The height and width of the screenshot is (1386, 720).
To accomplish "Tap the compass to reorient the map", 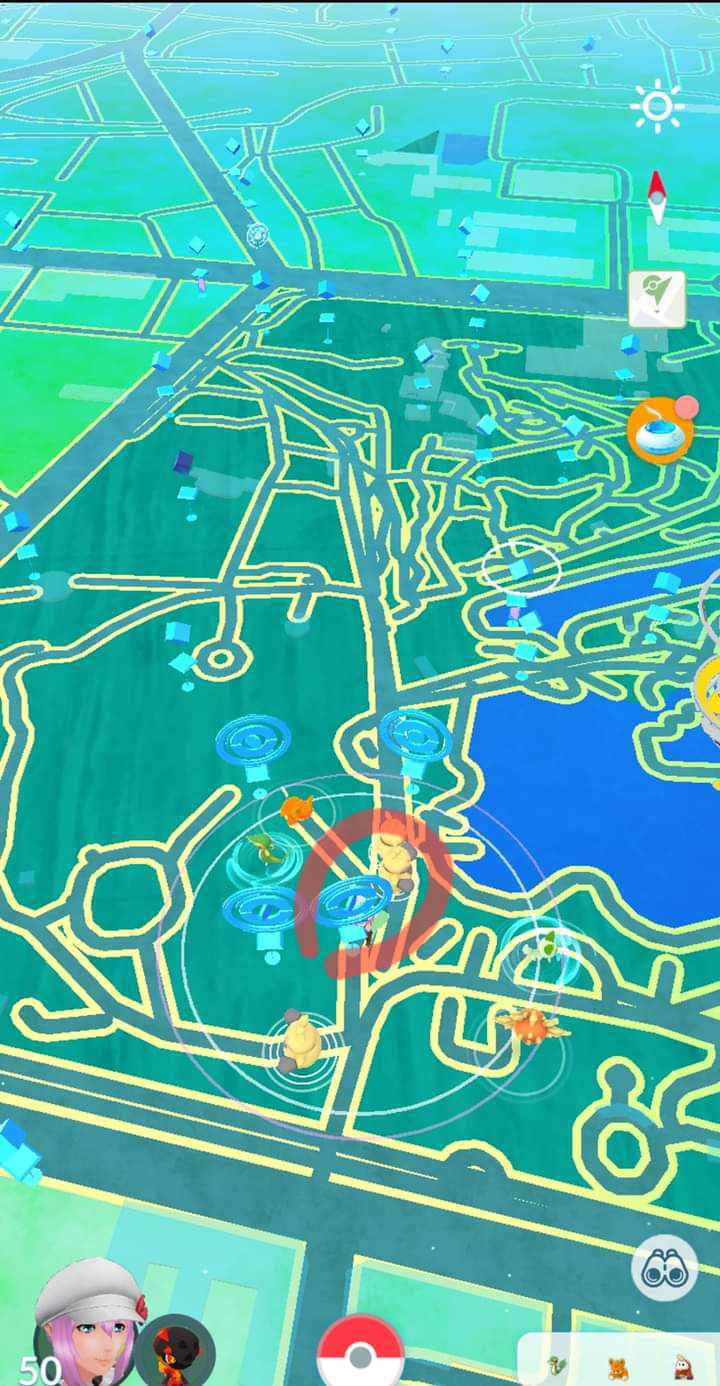I will tap(657, 197).
